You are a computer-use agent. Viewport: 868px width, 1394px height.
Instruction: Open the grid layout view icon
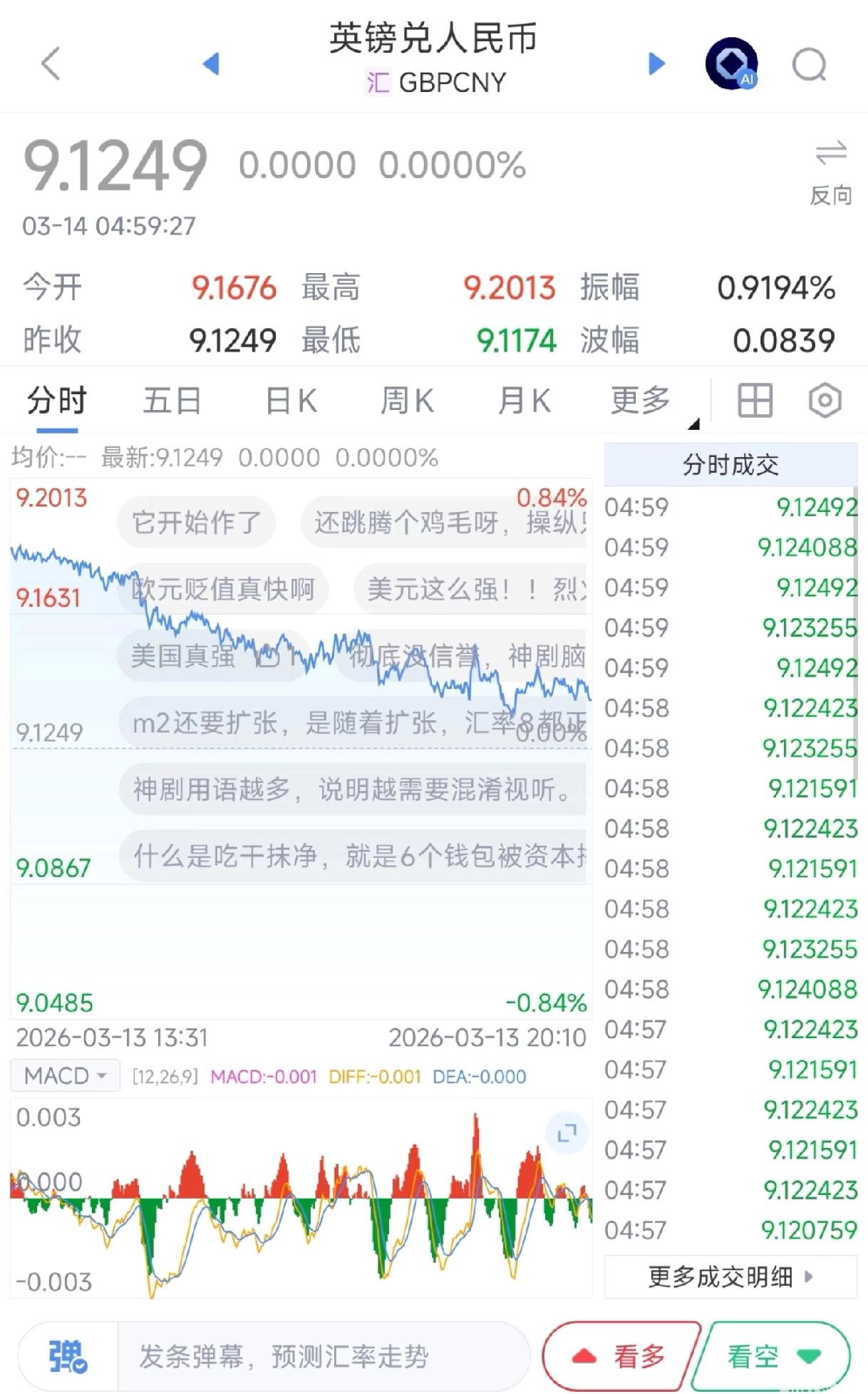(x=755, y=401)
